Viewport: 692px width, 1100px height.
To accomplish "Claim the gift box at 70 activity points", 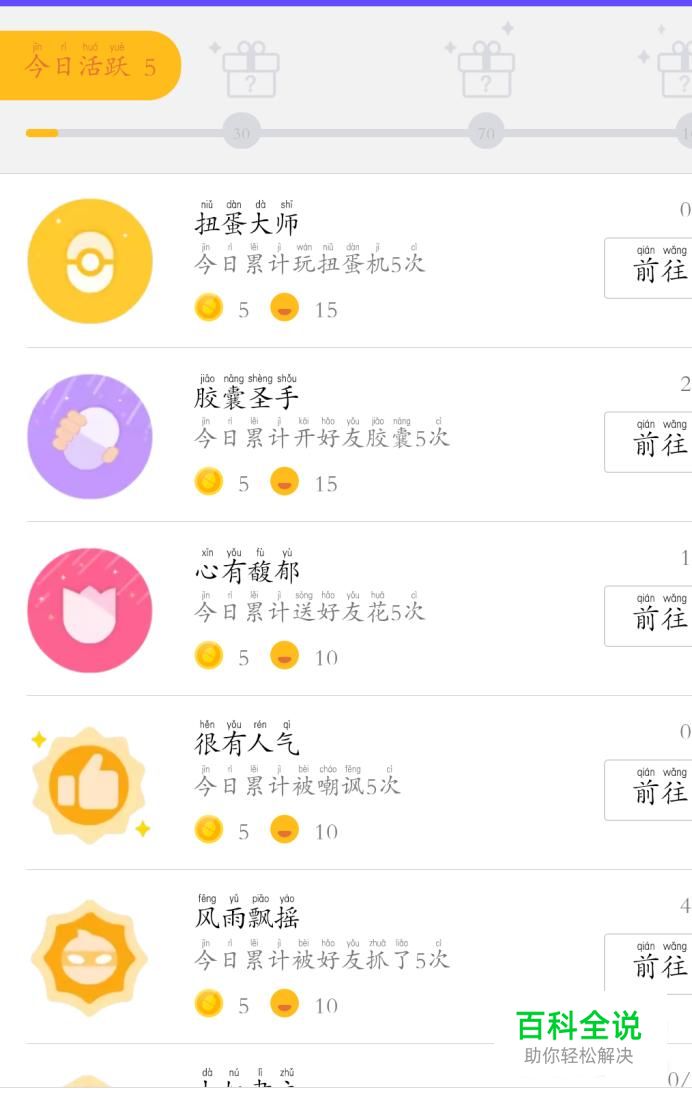I will point(486,70).
